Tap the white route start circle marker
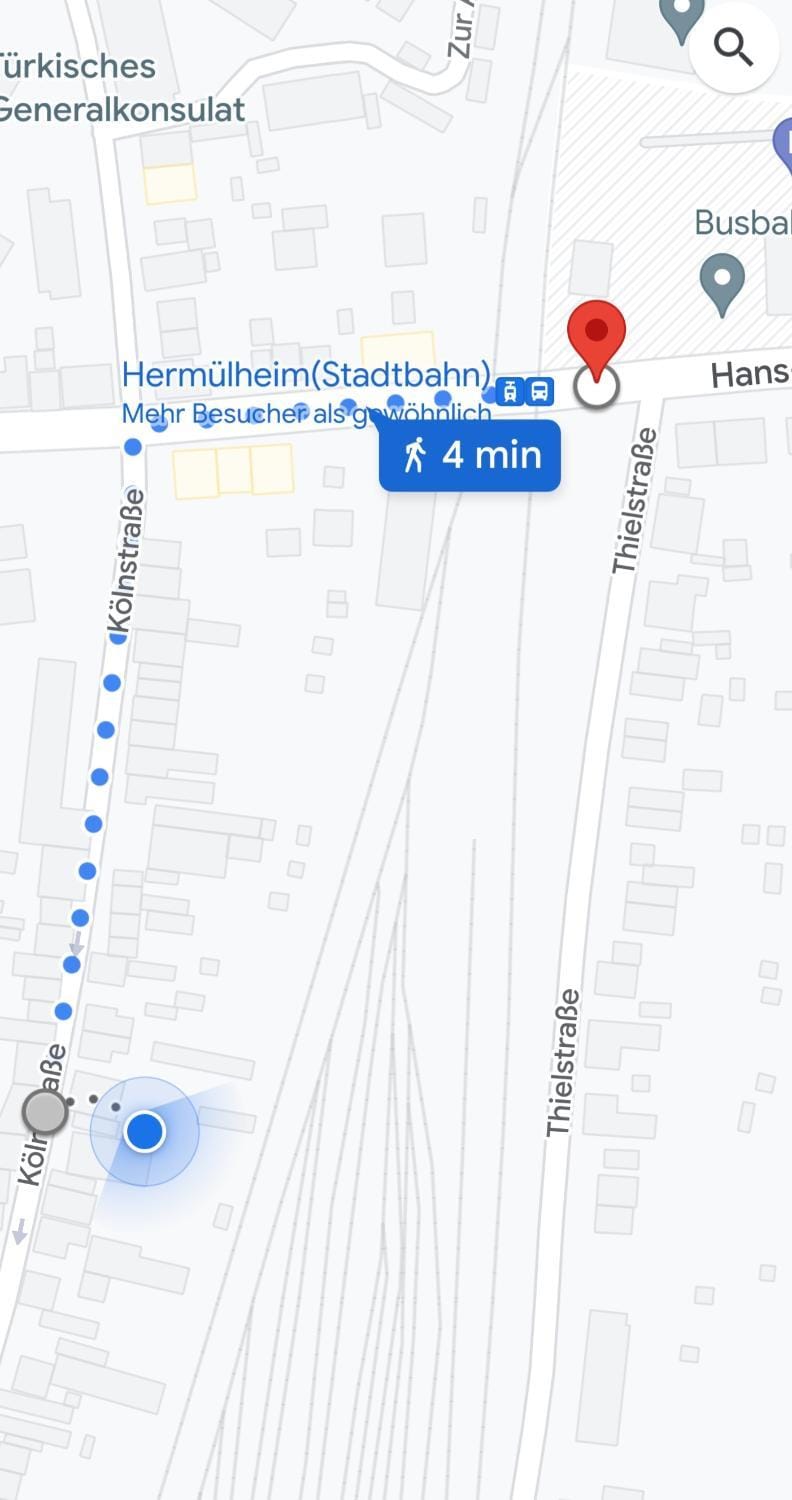The width and height of the screenshot is (792, 1500). coord(597,388)
